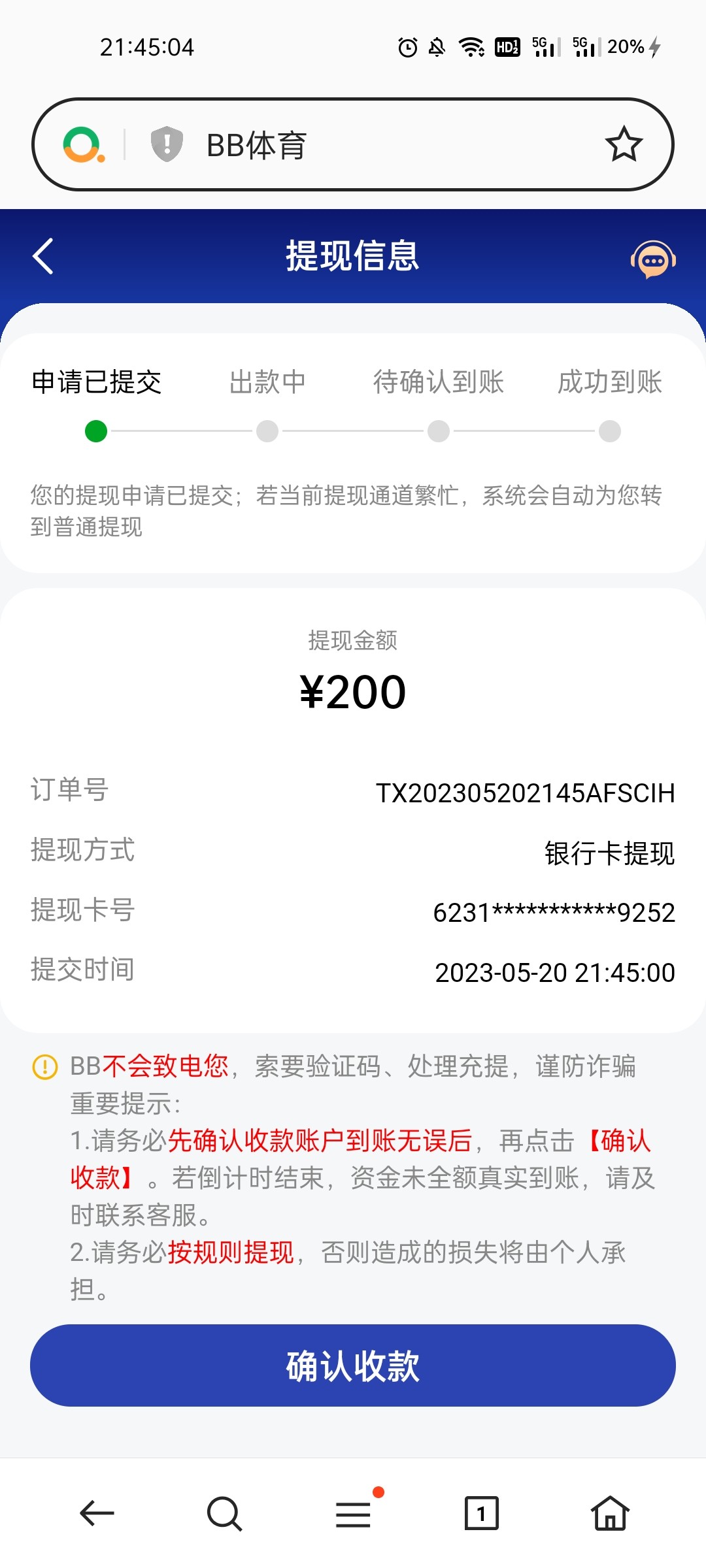Open the browser menu

point(353,1513)
